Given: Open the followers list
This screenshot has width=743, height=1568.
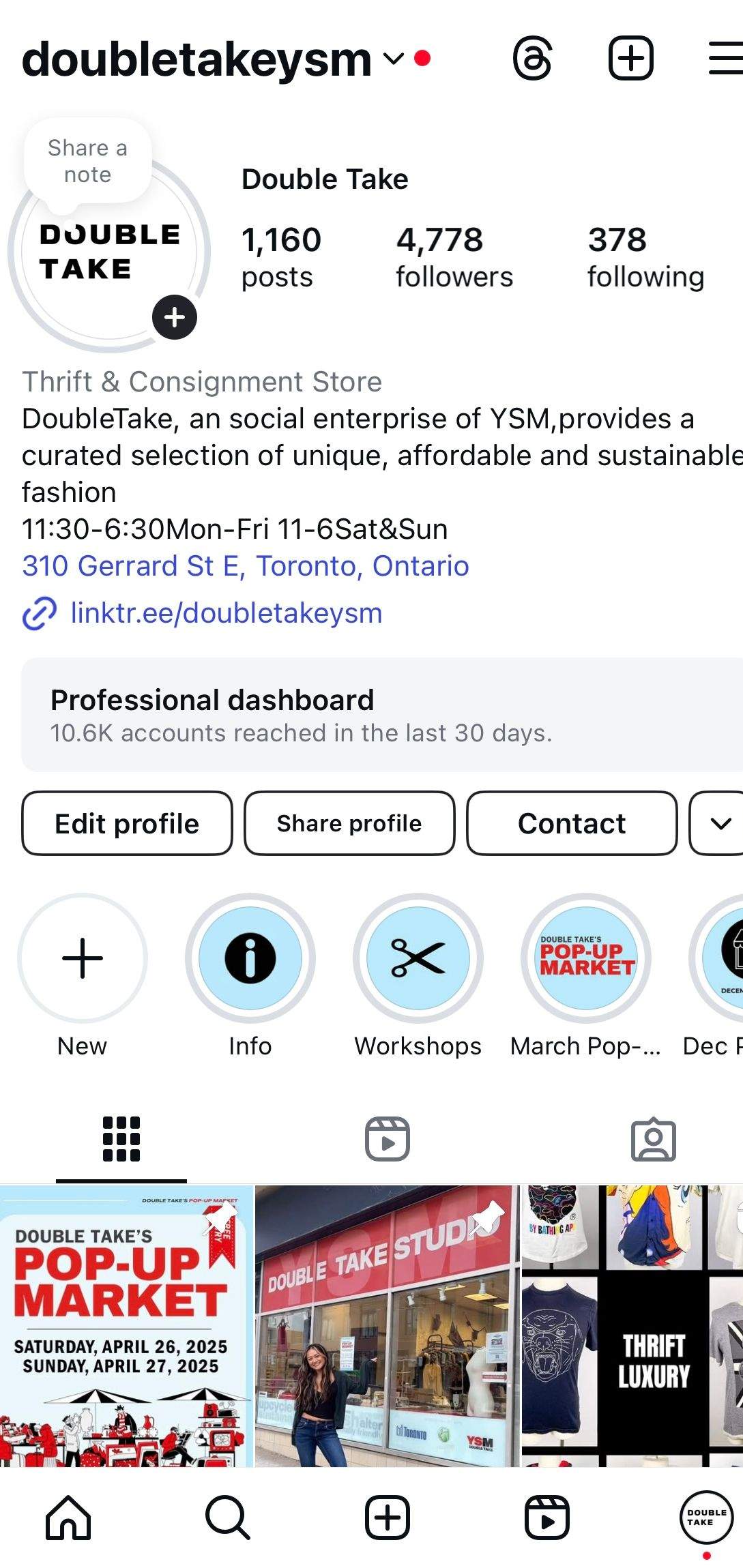Looking at the screenshot, I should (454, 257).
